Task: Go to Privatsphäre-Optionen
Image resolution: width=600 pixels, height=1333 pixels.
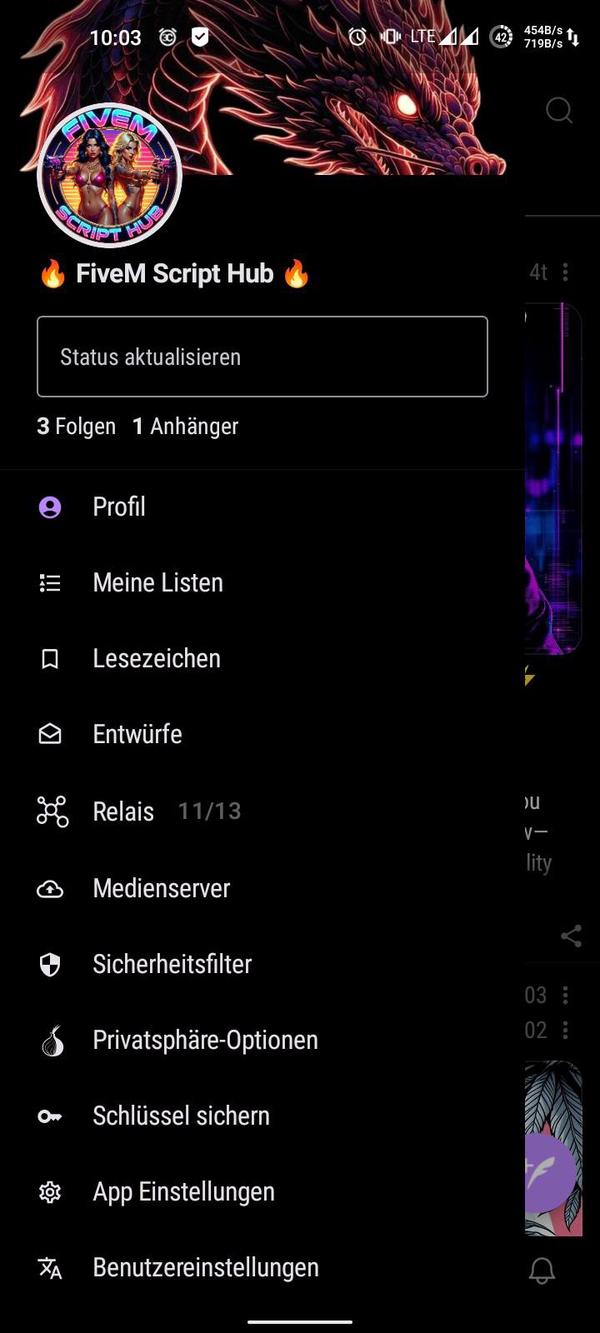Action: (205, 1040)
